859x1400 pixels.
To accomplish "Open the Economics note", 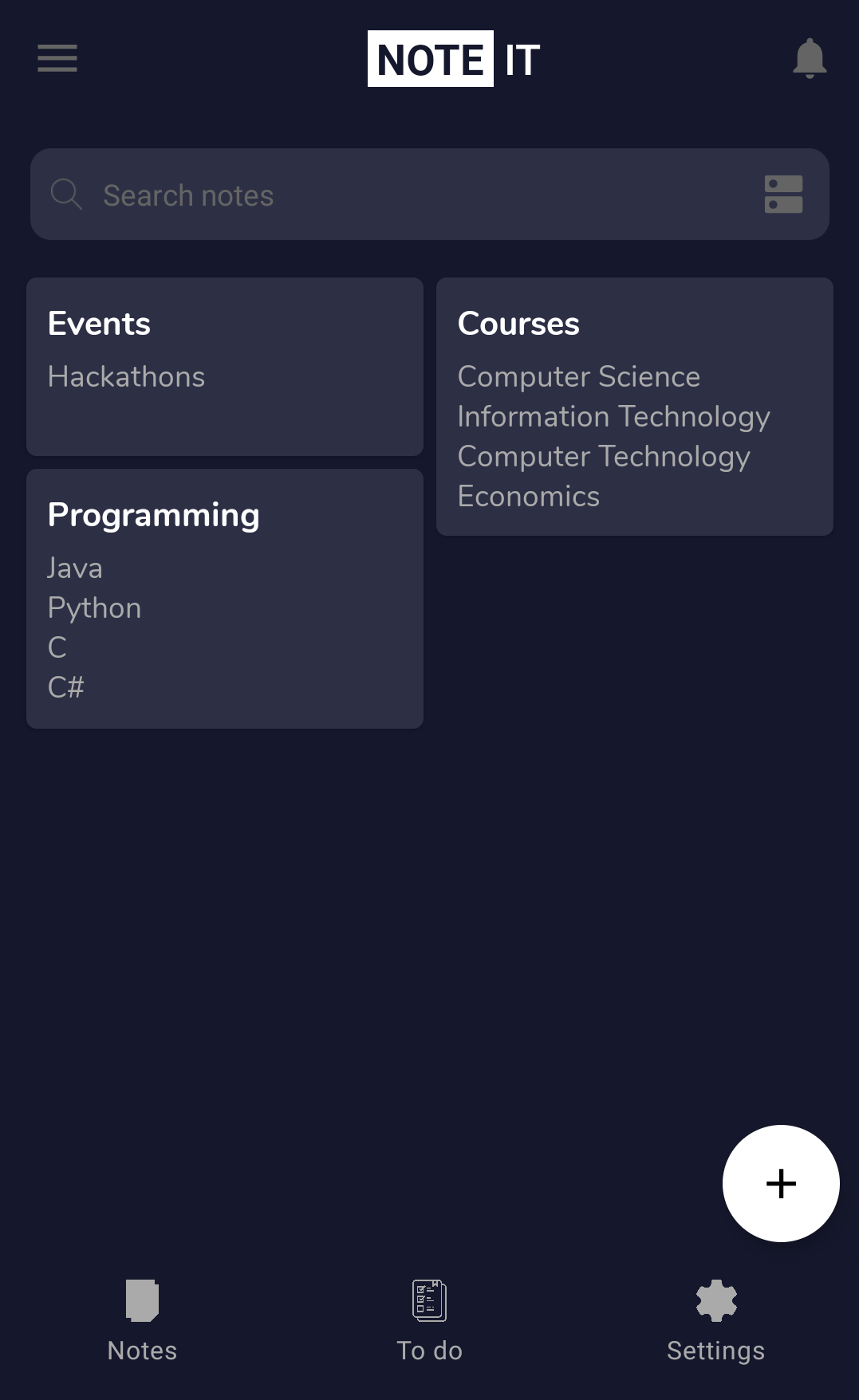I will [529, 496].
